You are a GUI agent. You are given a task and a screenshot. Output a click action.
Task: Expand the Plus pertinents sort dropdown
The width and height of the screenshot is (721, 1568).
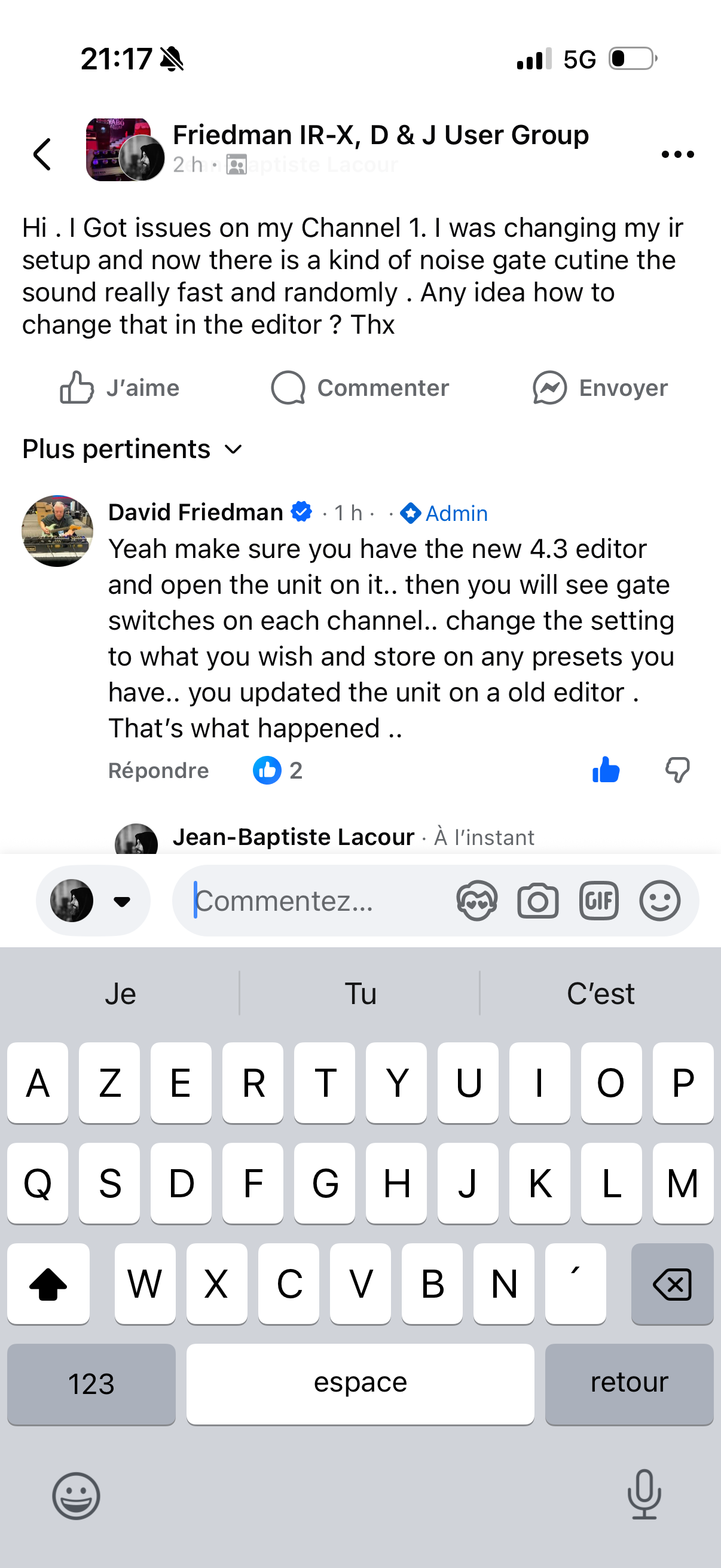pos(133,449)
